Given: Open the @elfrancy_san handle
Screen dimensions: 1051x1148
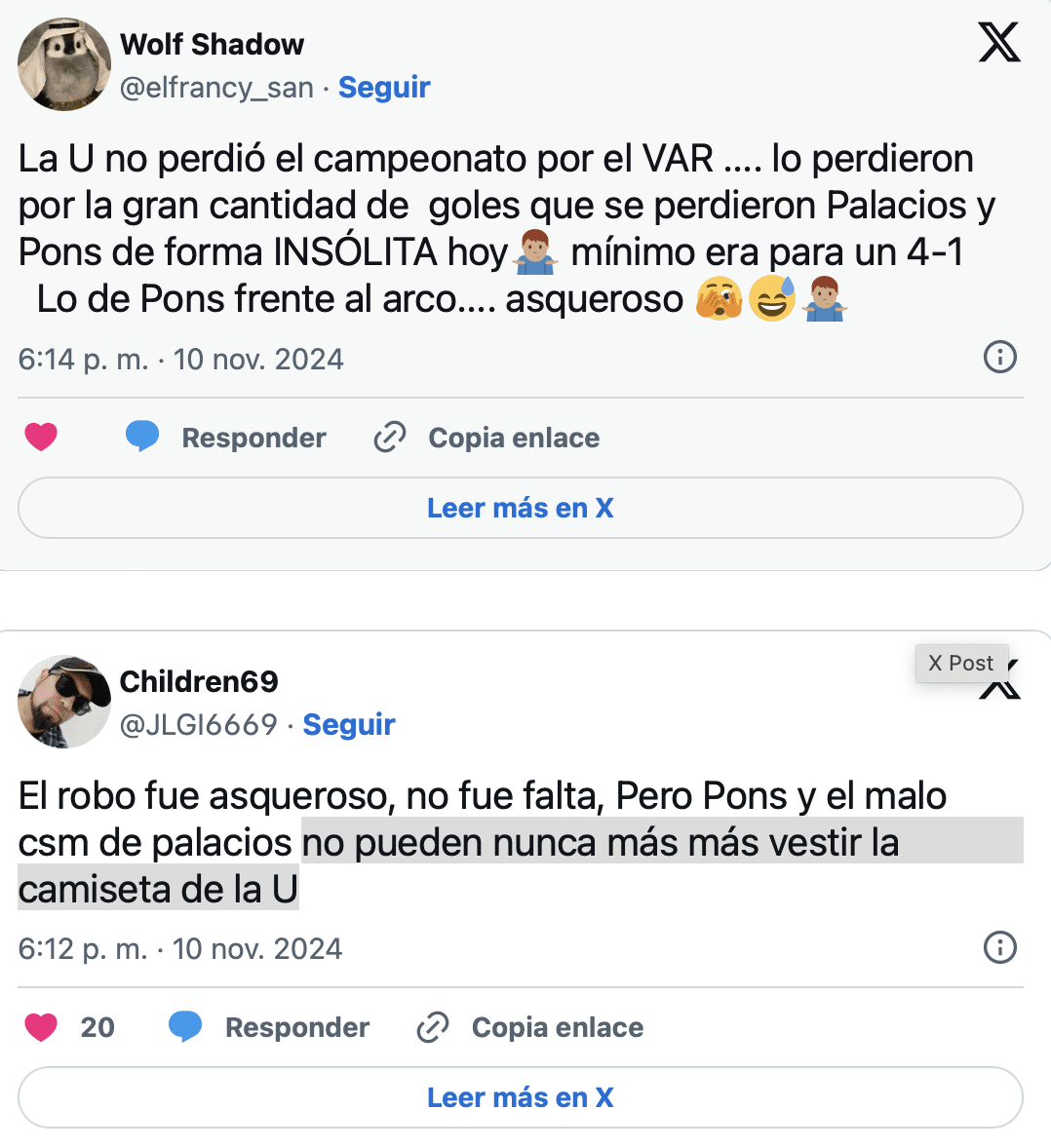Looking at the screenshot, I should coord(216,88).
